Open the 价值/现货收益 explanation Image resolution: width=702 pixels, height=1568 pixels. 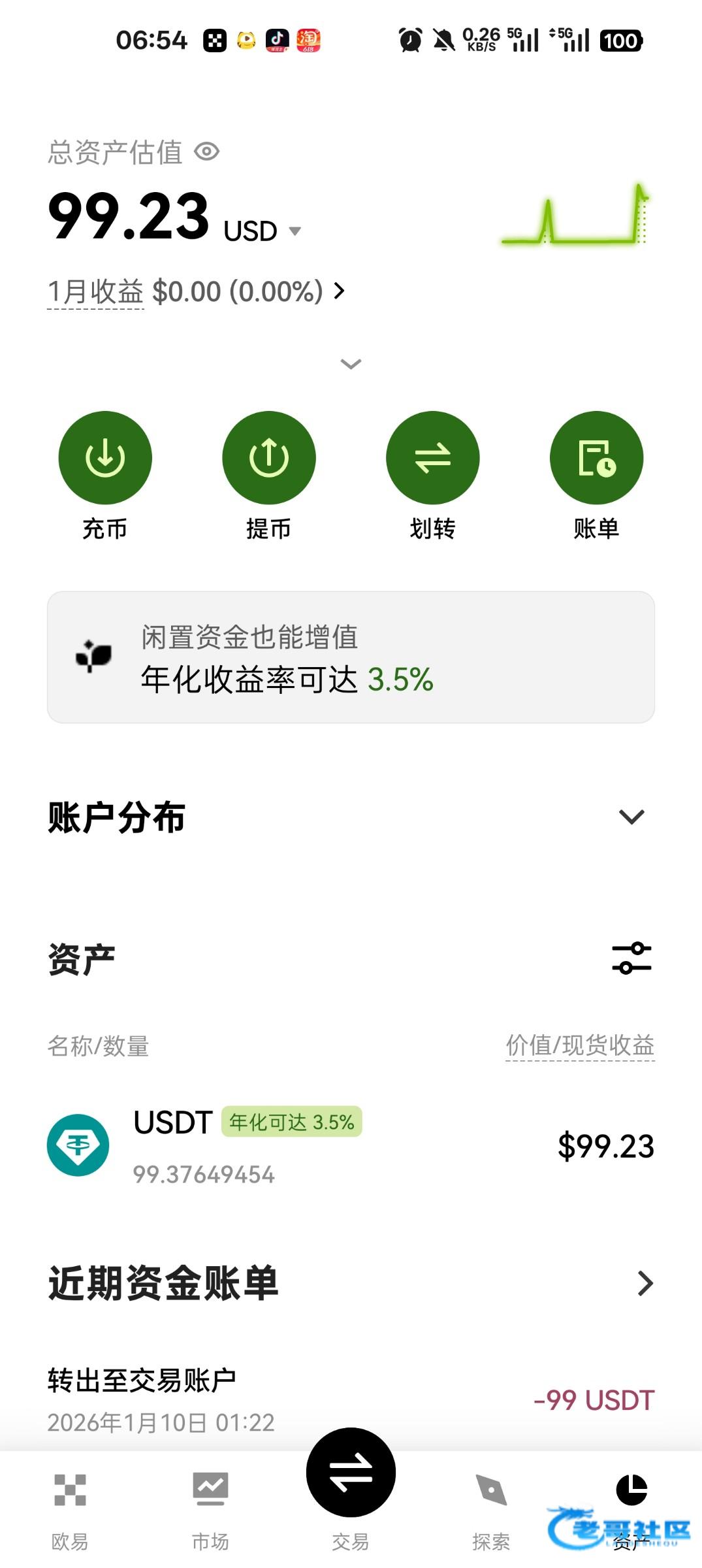click(580, 1045)
